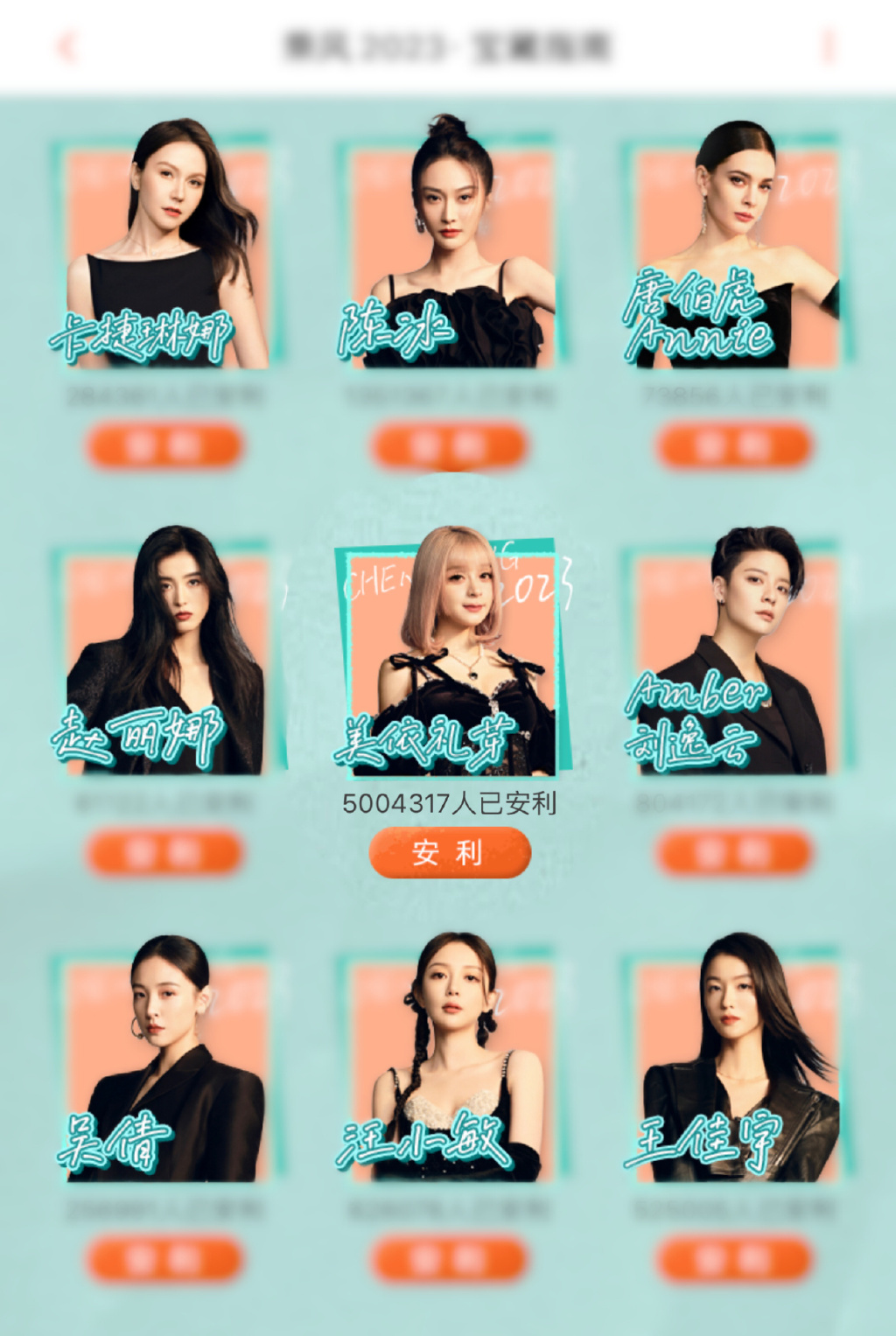This screenshot has width=896, height=1336.
Task: Open the overflow menu at top right
Action: (828, 46)
